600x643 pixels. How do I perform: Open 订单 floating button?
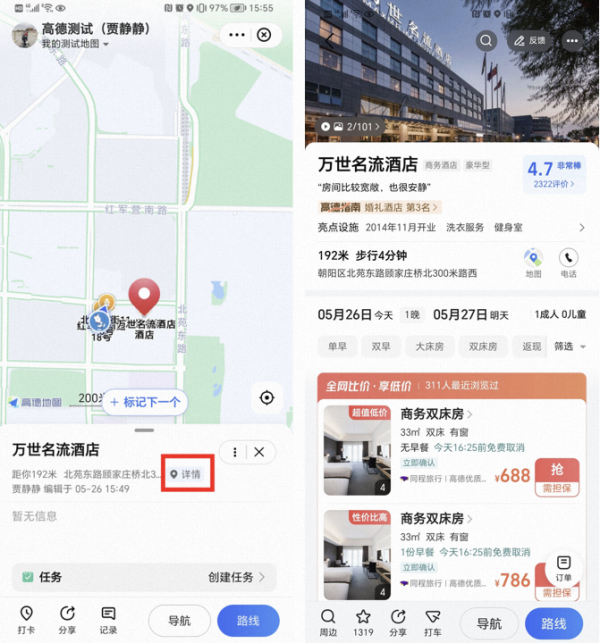pyautogui.click(x=563, y=567)
